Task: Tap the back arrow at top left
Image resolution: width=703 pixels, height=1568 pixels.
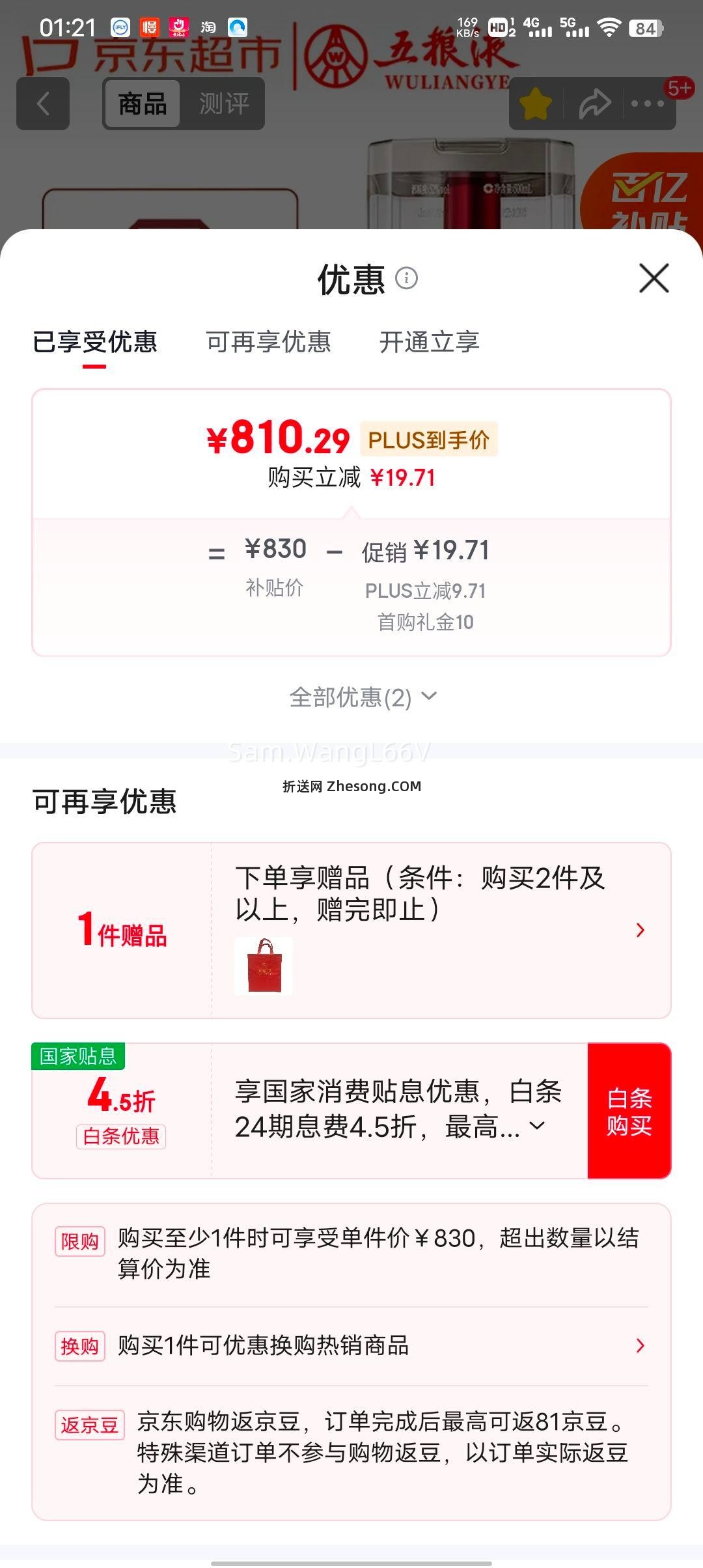Action: click(43, 104)
